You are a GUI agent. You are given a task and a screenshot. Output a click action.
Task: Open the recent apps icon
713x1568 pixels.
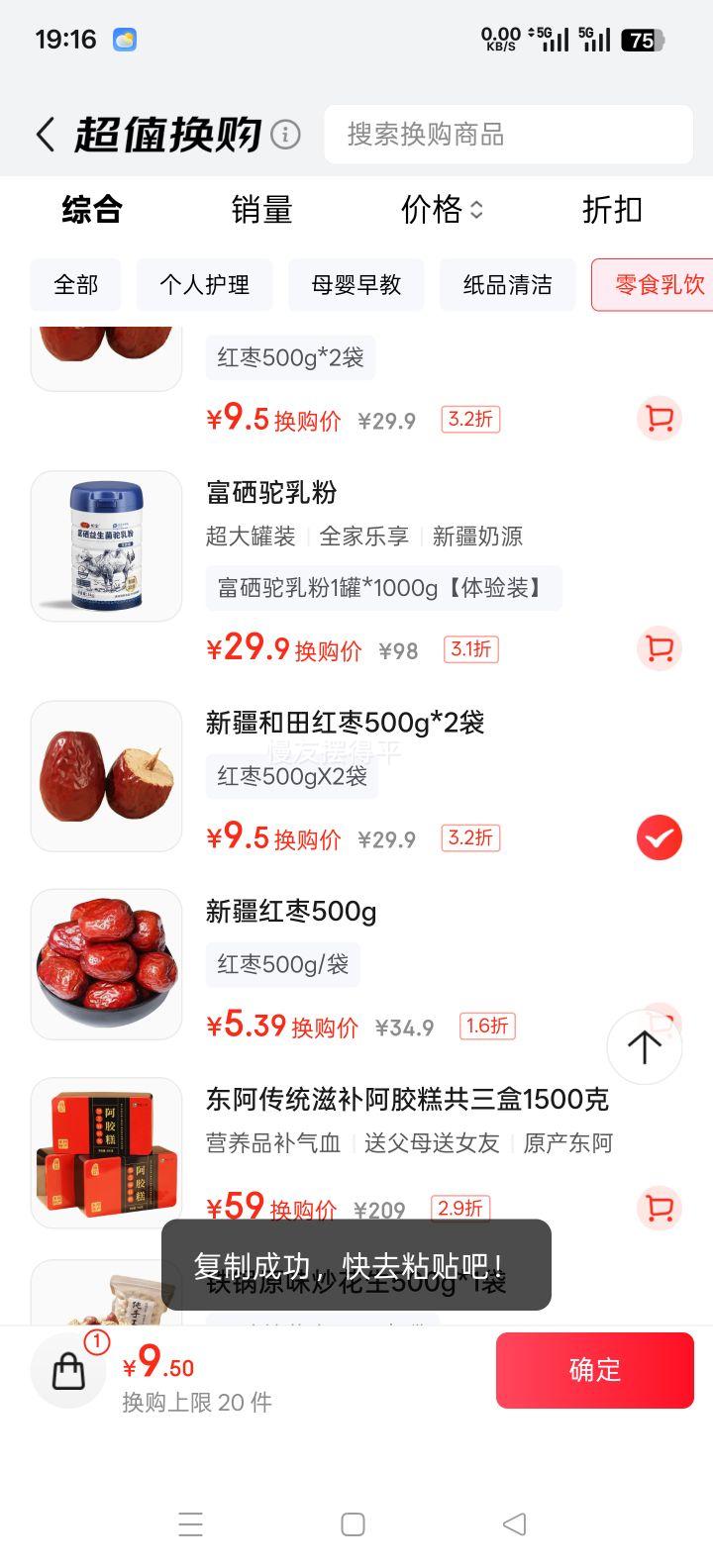click(190, 1524)
